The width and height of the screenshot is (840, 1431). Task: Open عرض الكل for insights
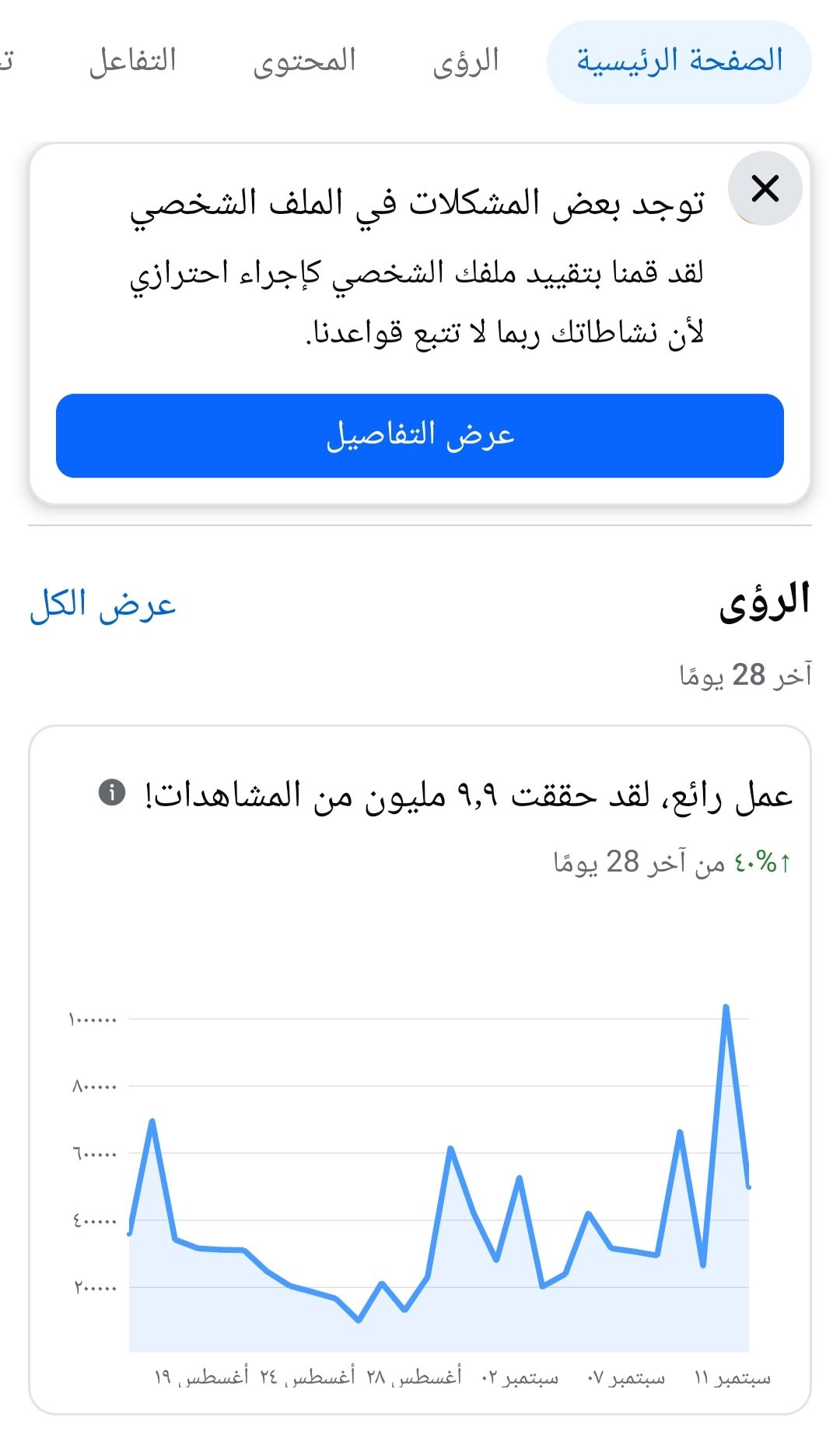[x=103, y=605]
